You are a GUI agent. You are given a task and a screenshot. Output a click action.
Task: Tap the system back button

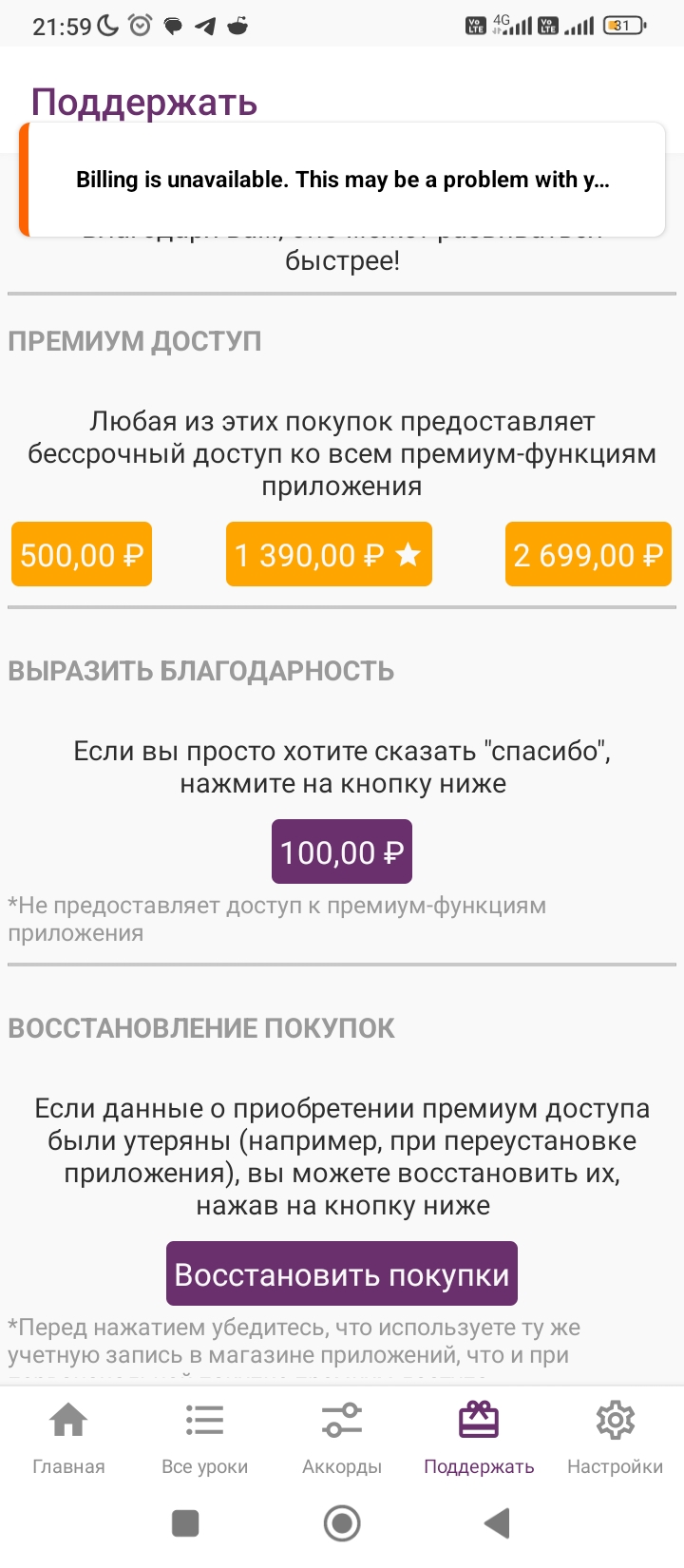[497, 1523]
